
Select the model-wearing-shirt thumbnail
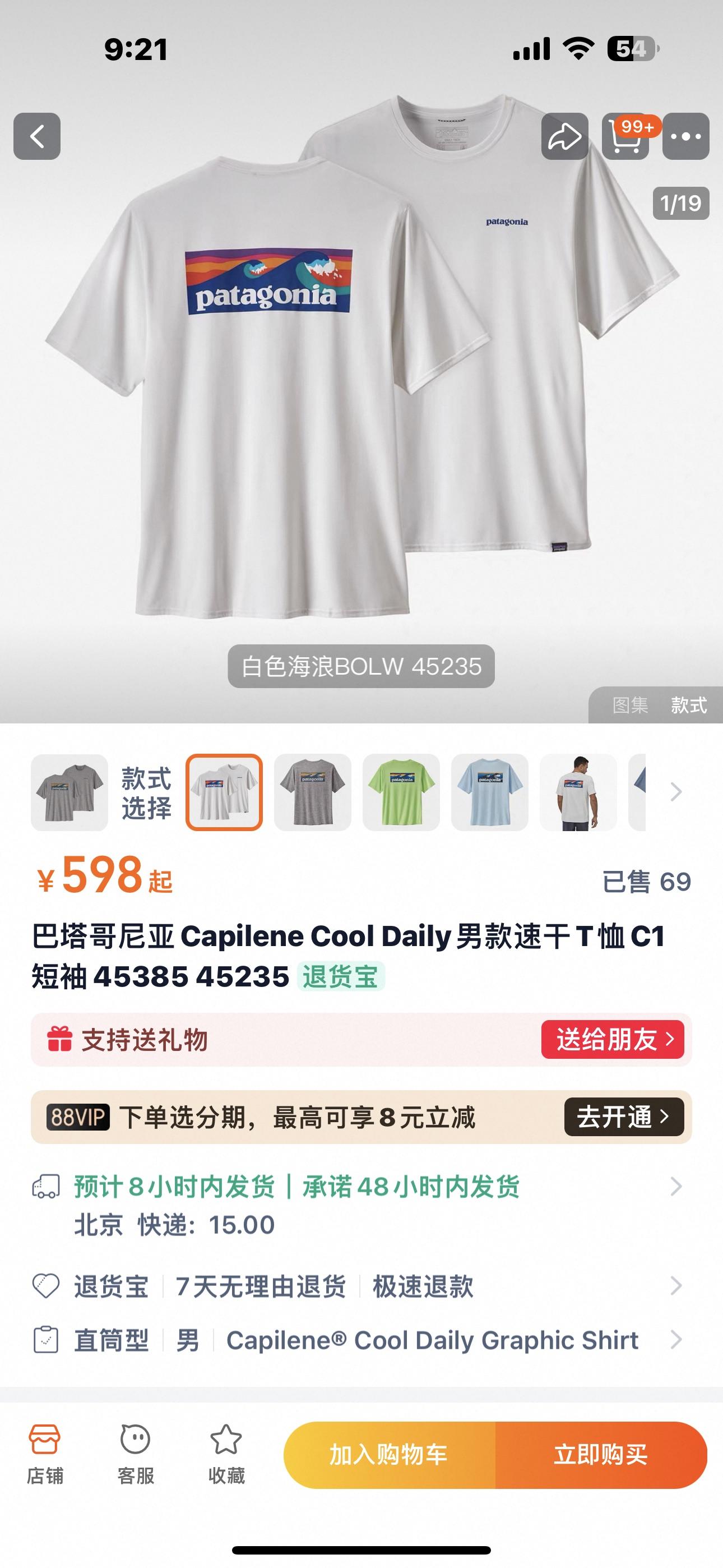pyautogui.click(x=578, y=792)
